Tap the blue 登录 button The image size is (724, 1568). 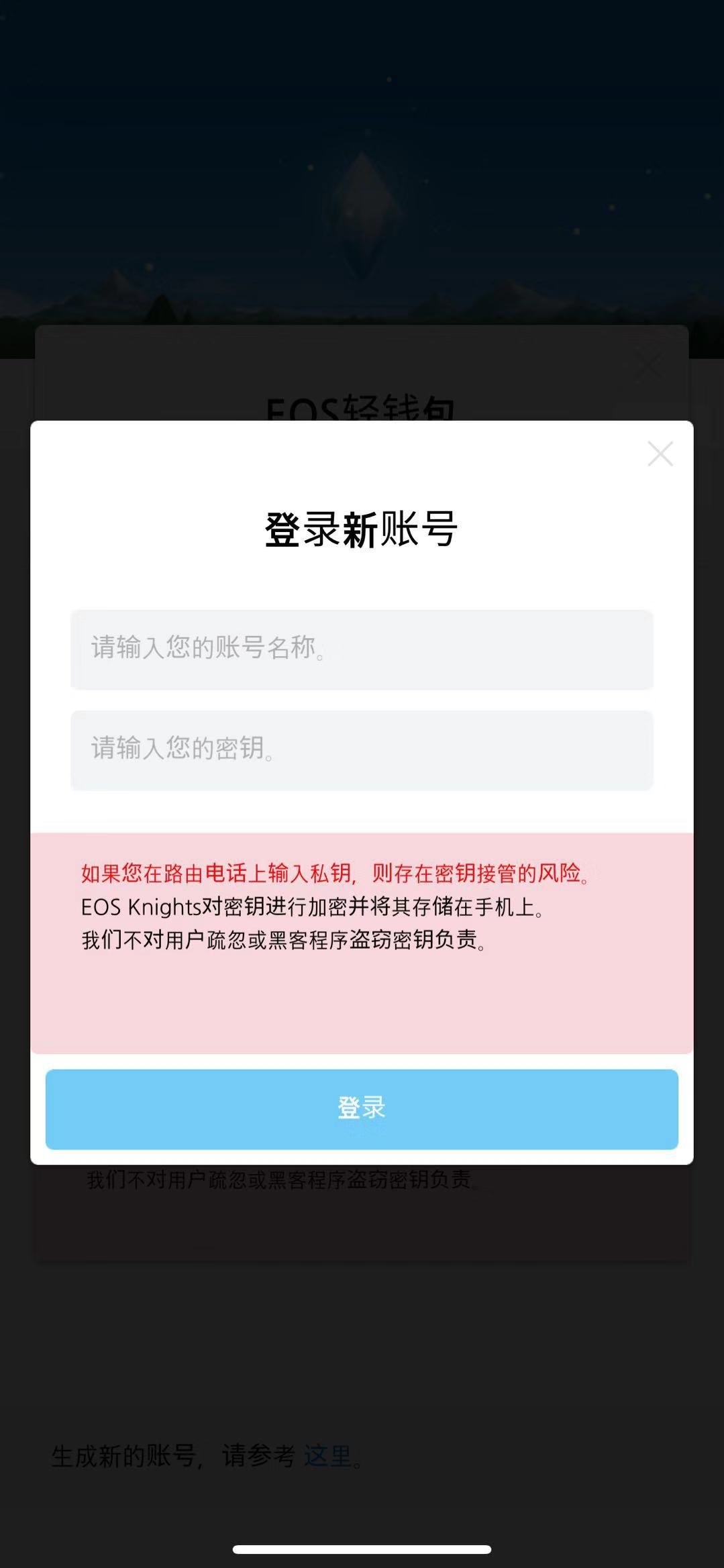pyautogui.click(x=362, y=1109)
